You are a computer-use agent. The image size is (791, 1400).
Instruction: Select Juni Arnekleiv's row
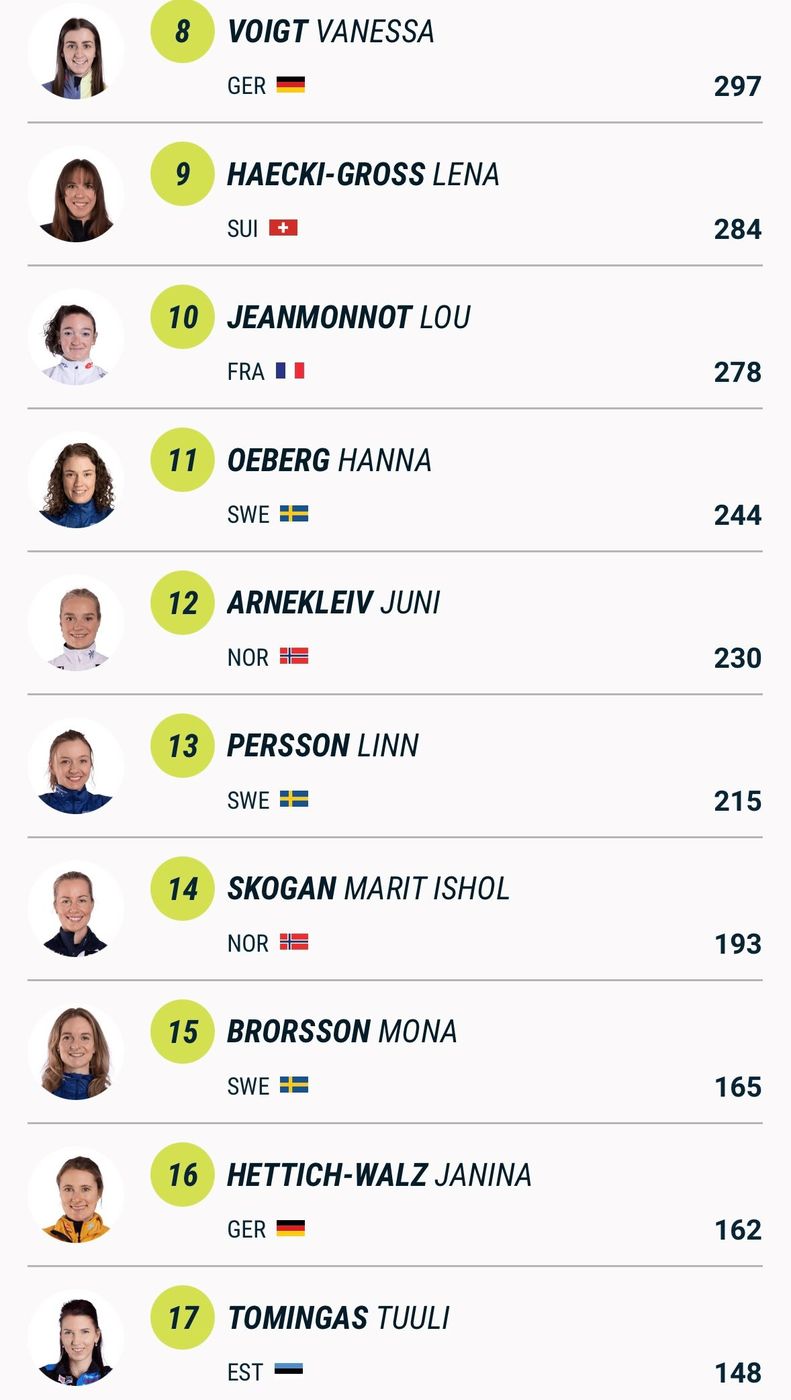pos(333,604)
